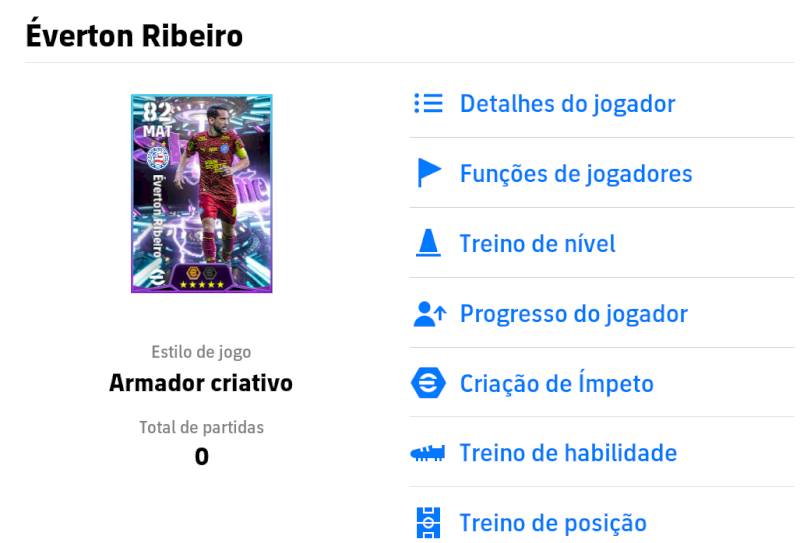View Progresso do jogador
Image resolution: width=800 pixels, height=543 pixels.
573,314
